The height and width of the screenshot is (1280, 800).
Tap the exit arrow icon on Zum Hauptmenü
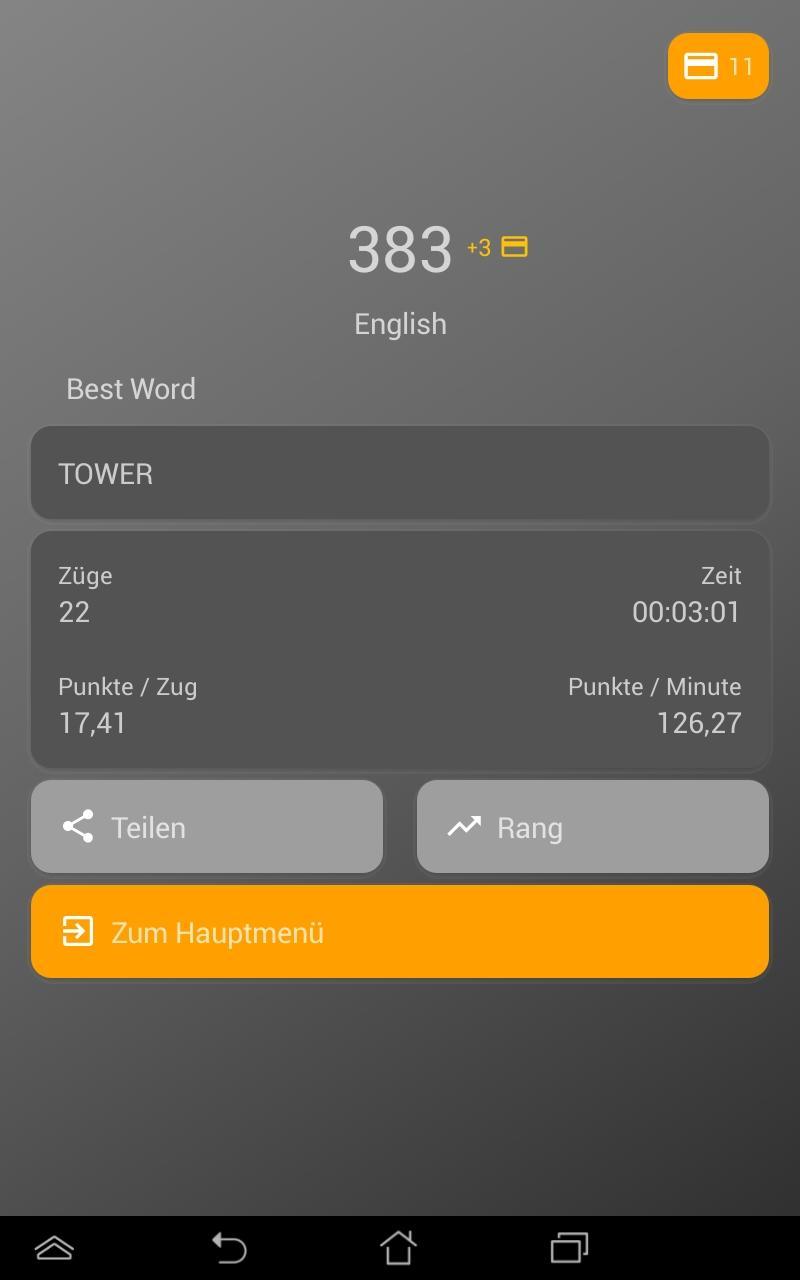(78, 931)
